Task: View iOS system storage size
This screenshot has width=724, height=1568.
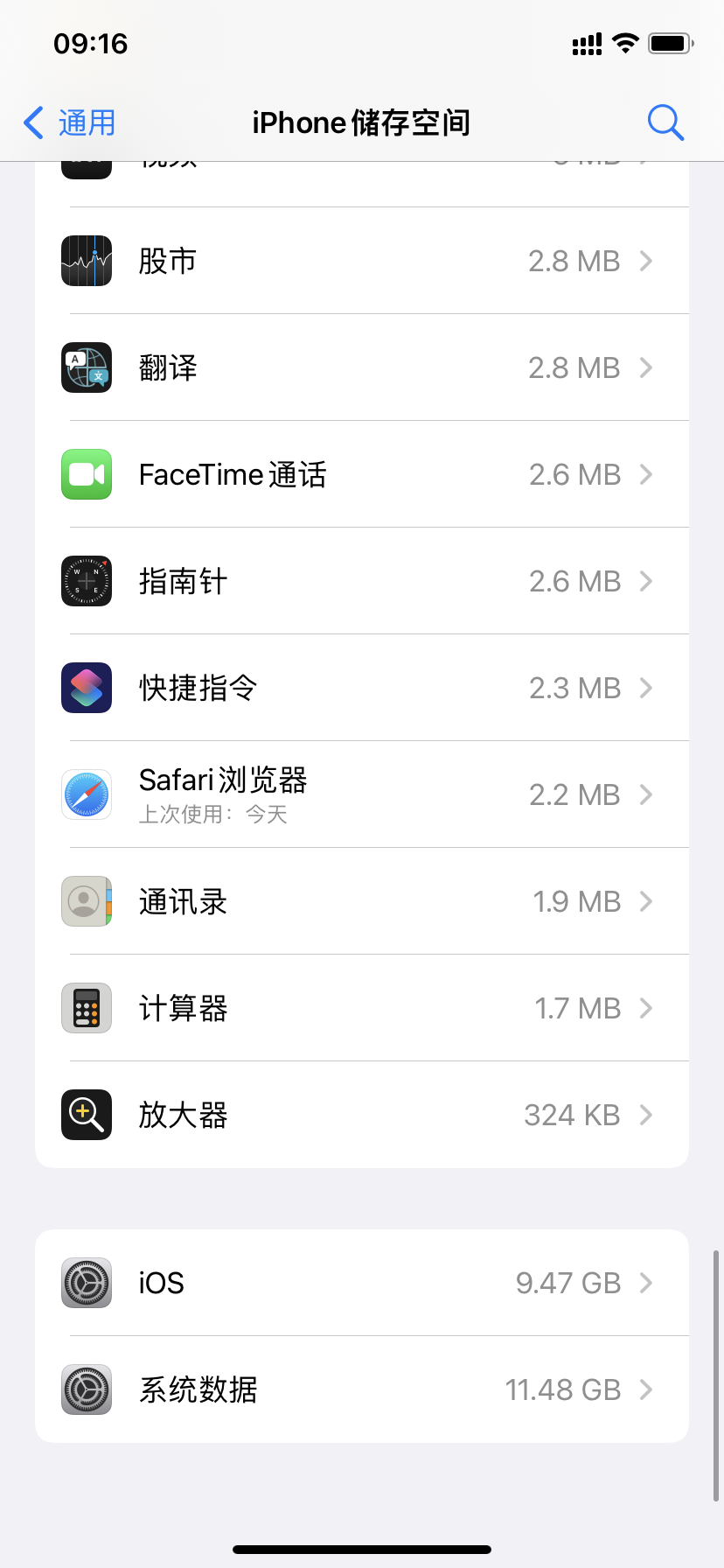Action: point(362,1283)
